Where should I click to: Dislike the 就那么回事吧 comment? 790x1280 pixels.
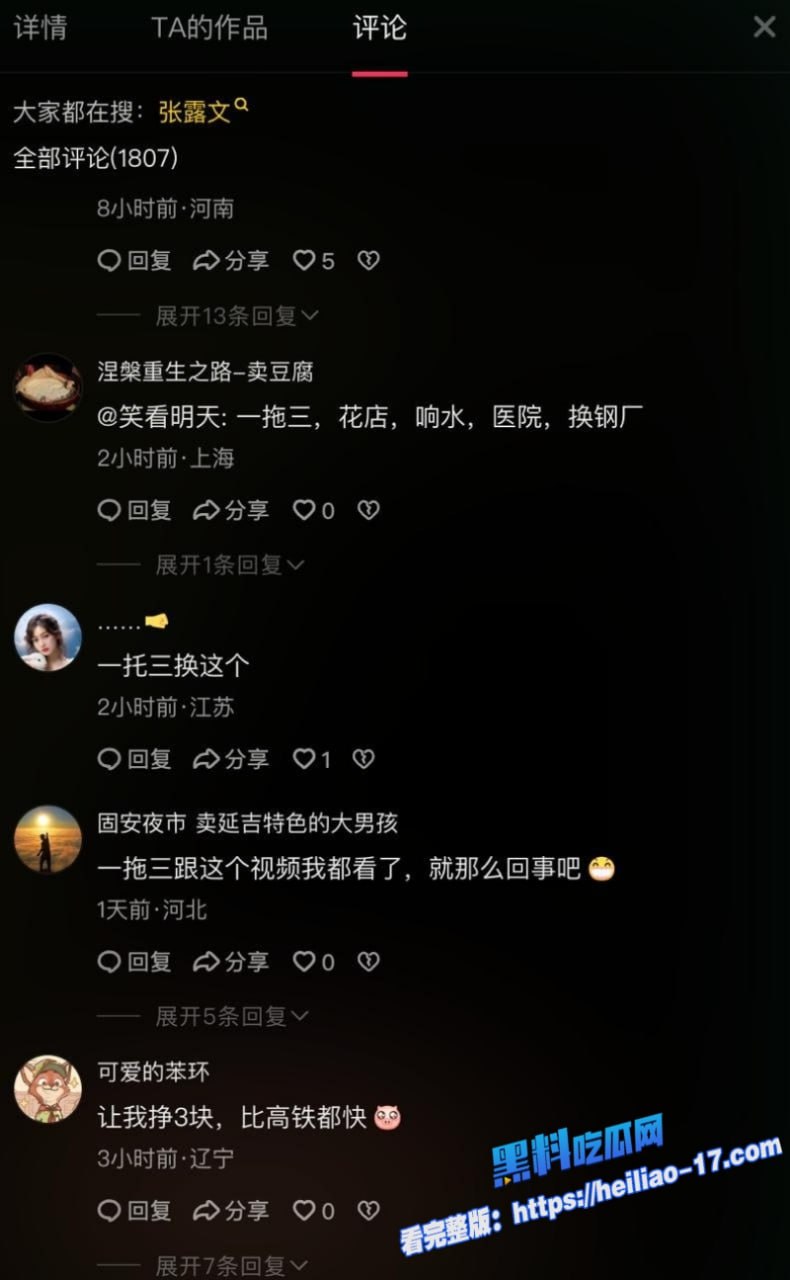click(369, 962)
